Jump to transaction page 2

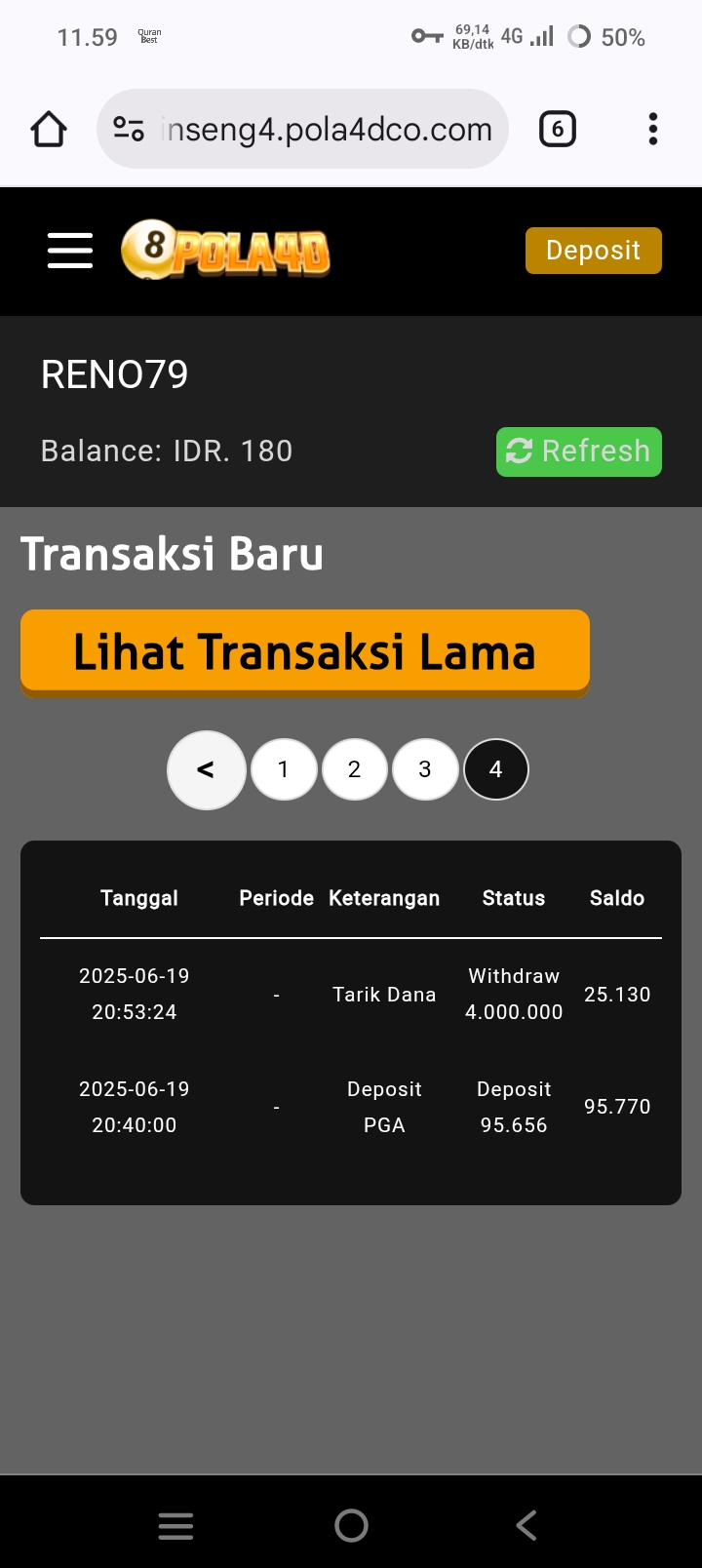(354, 769)
